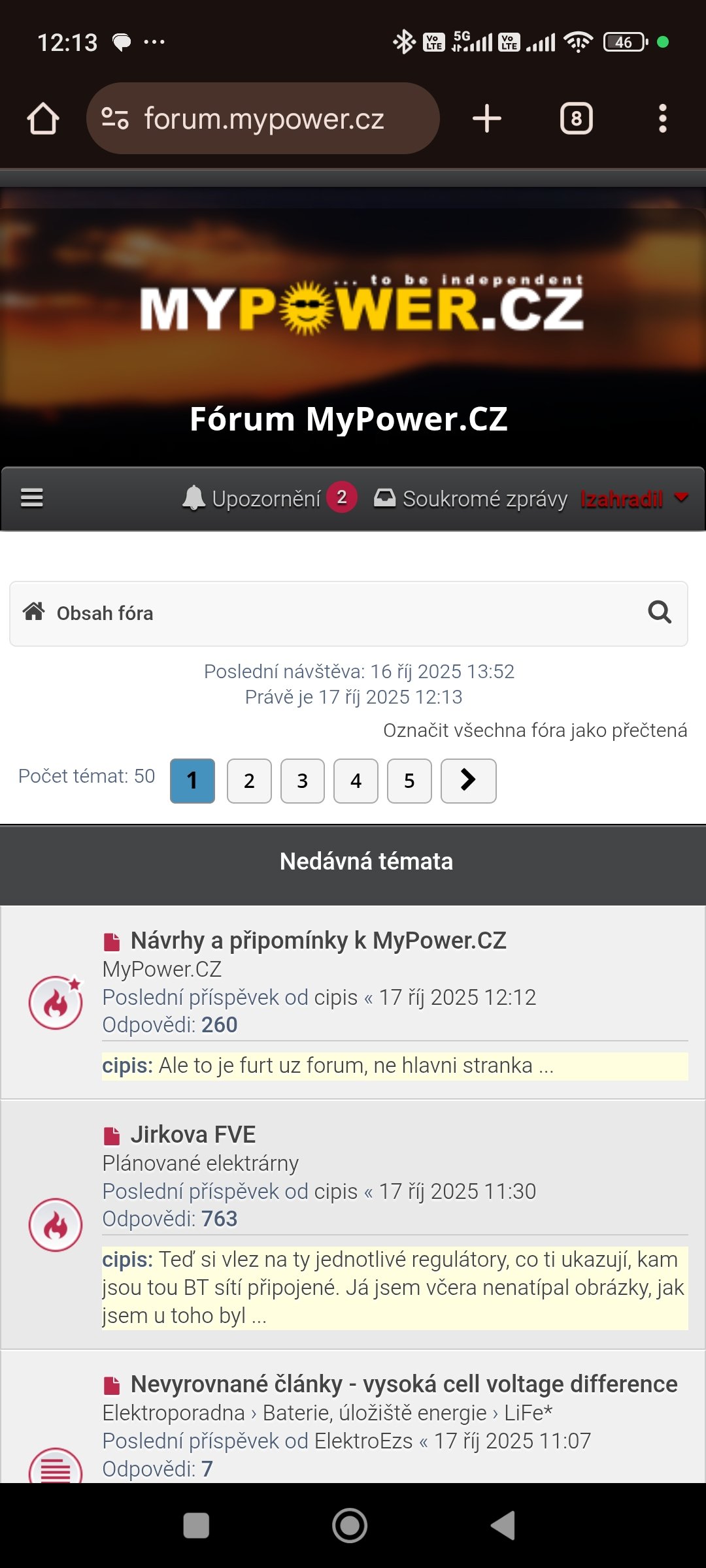This screenshot has width=706, height=1568.
Task: Open the Plánované elektrárny forum link
Action: click(200, 1164)
